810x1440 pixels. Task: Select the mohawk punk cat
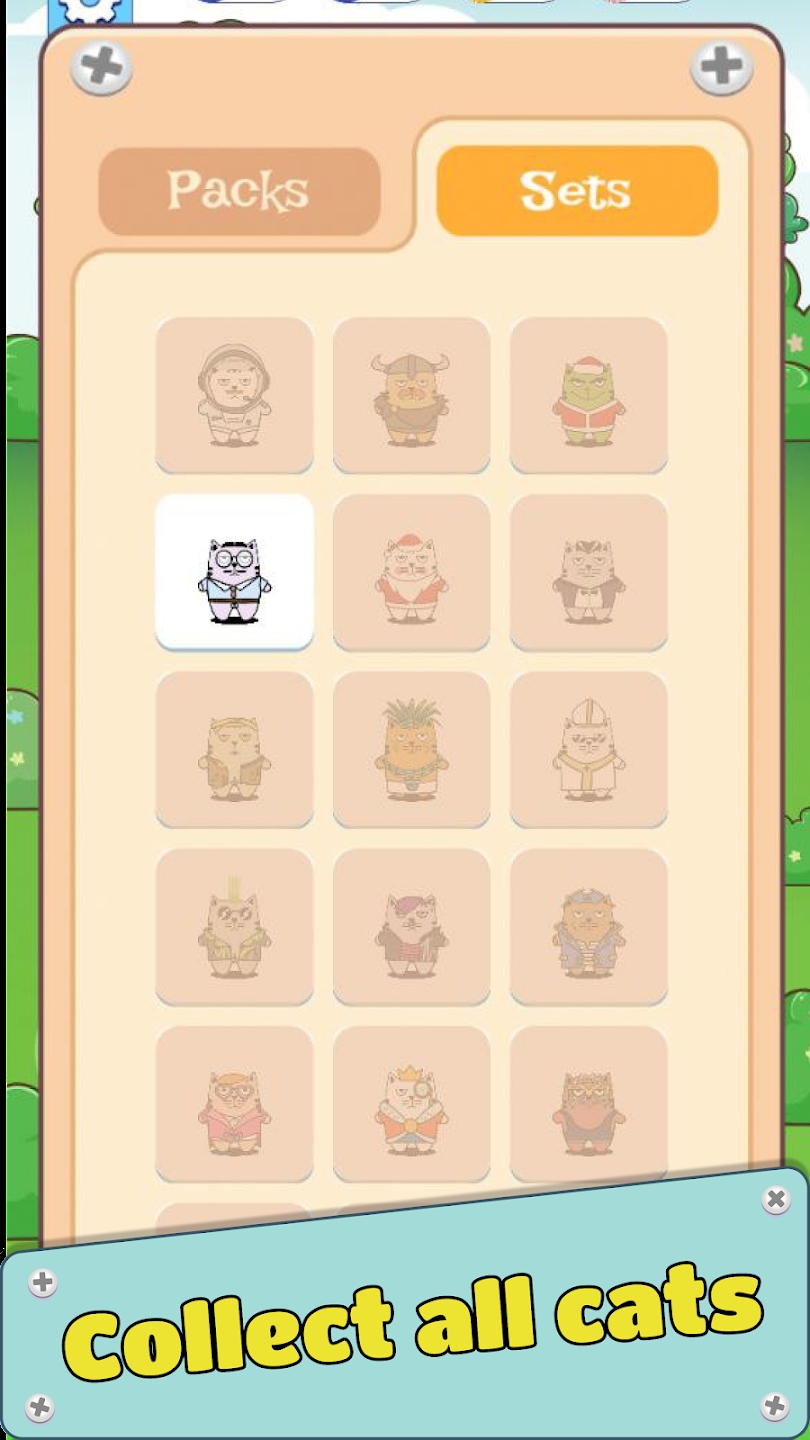234,928
